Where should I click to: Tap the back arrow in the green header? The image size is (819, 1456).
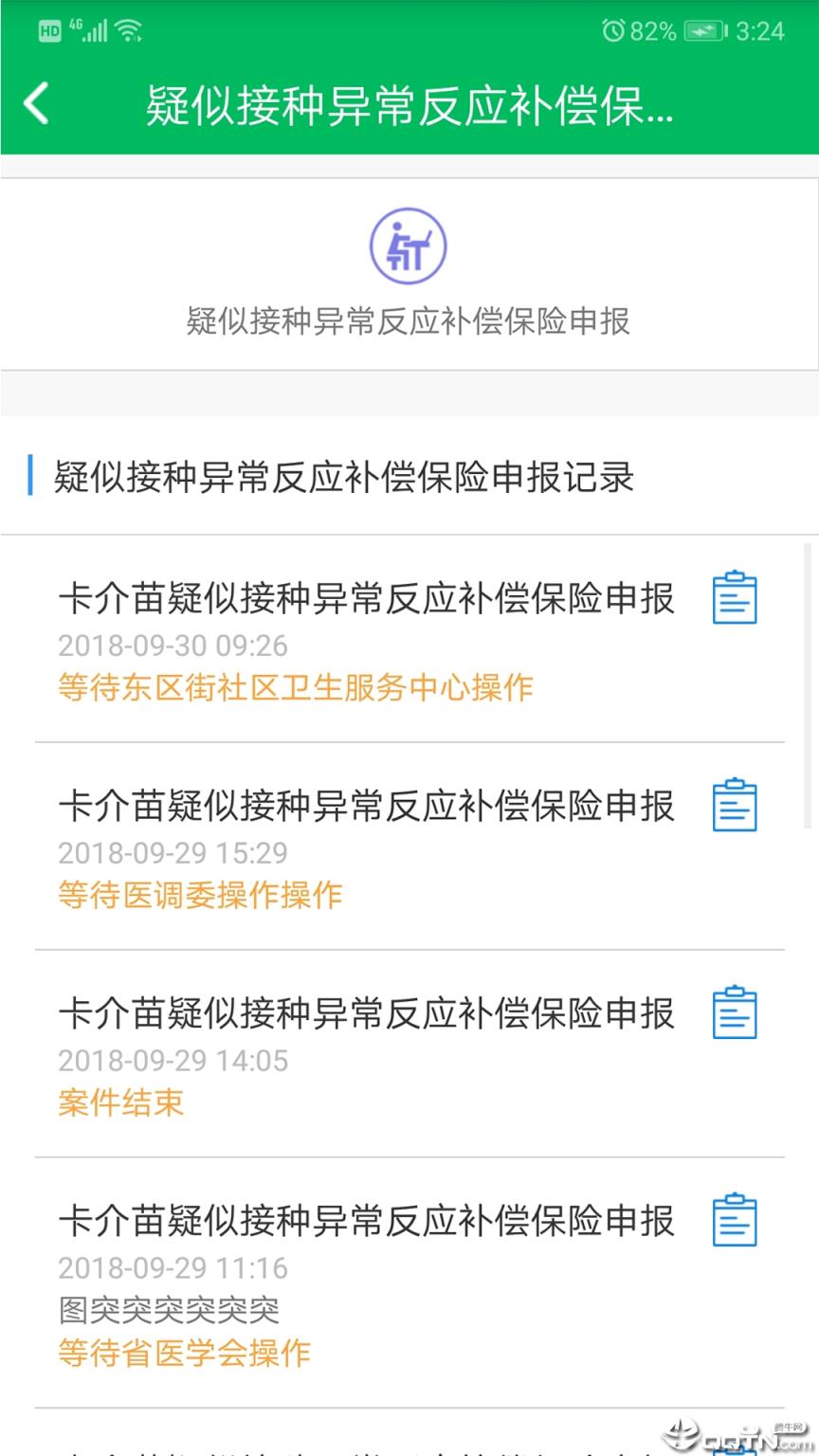click(36, 104)
